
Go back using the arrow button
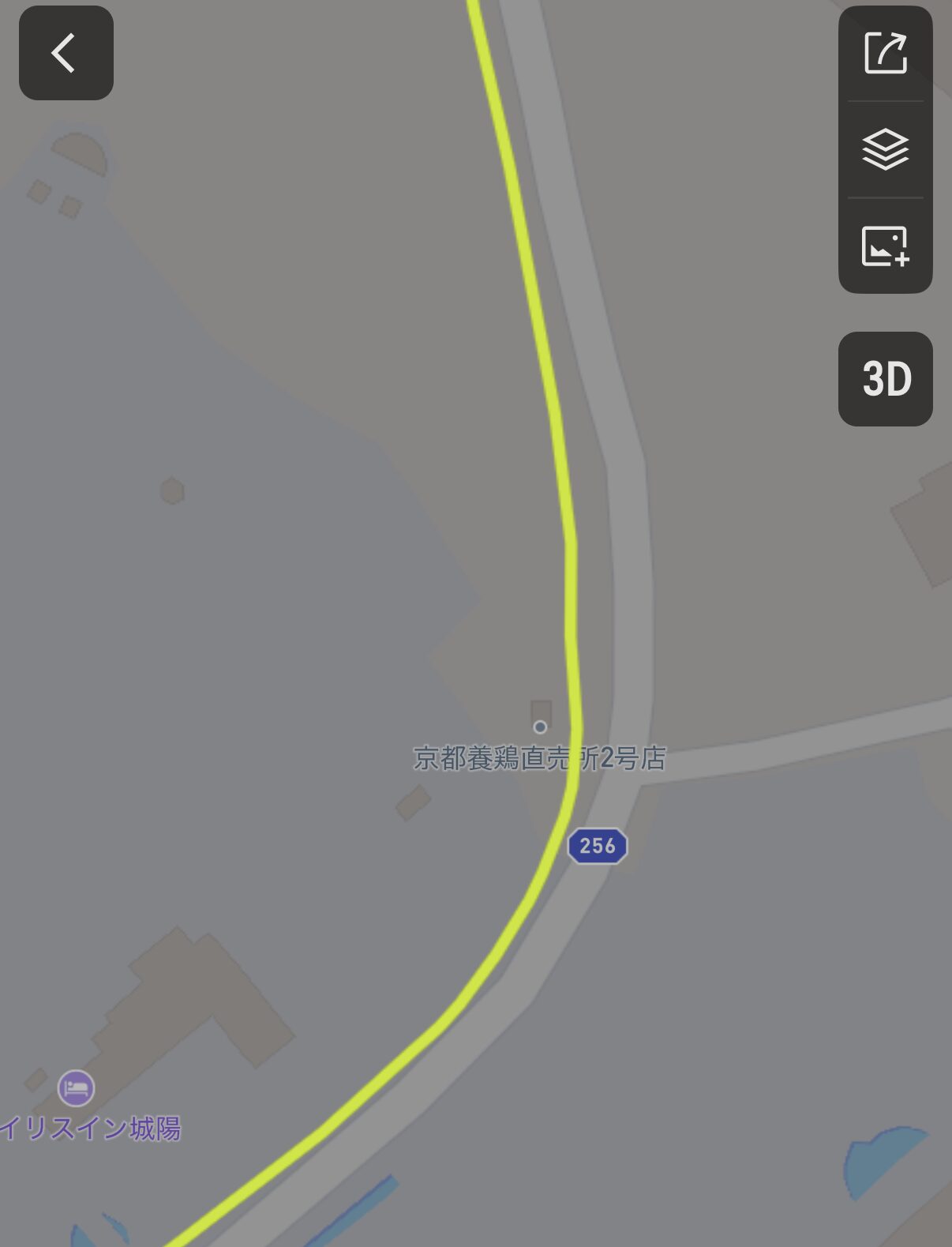click(66, 53)
